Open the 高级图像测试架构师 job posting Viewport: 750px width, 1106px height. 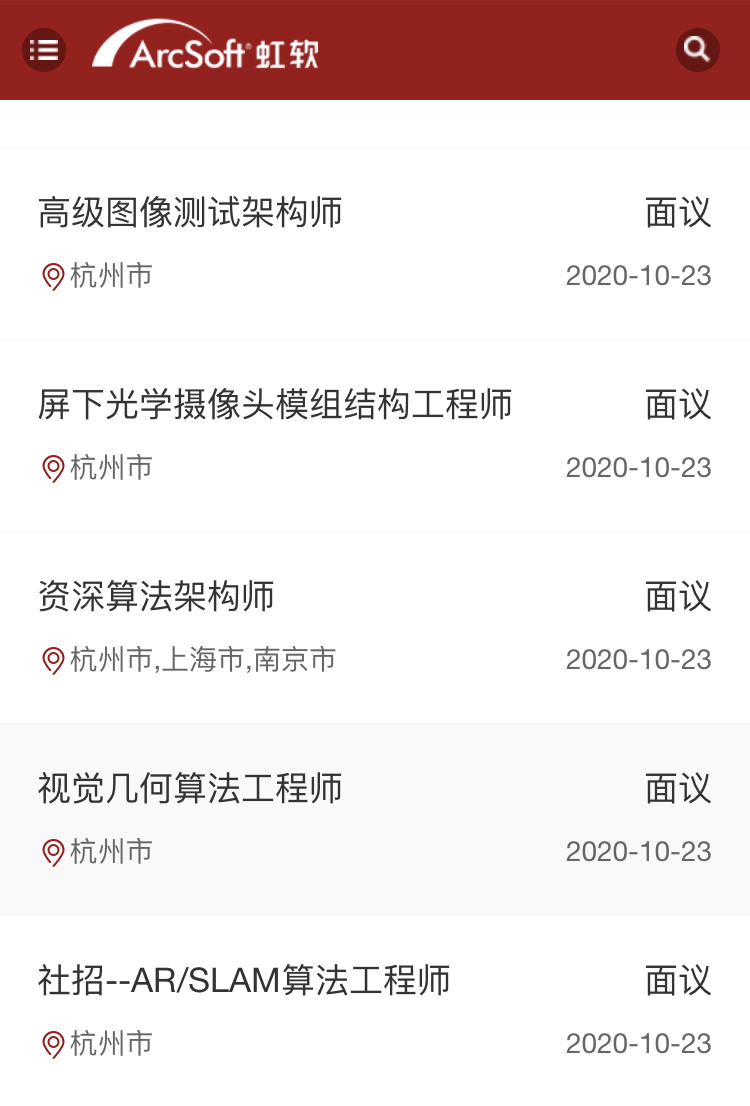click(x=190, y=213)
